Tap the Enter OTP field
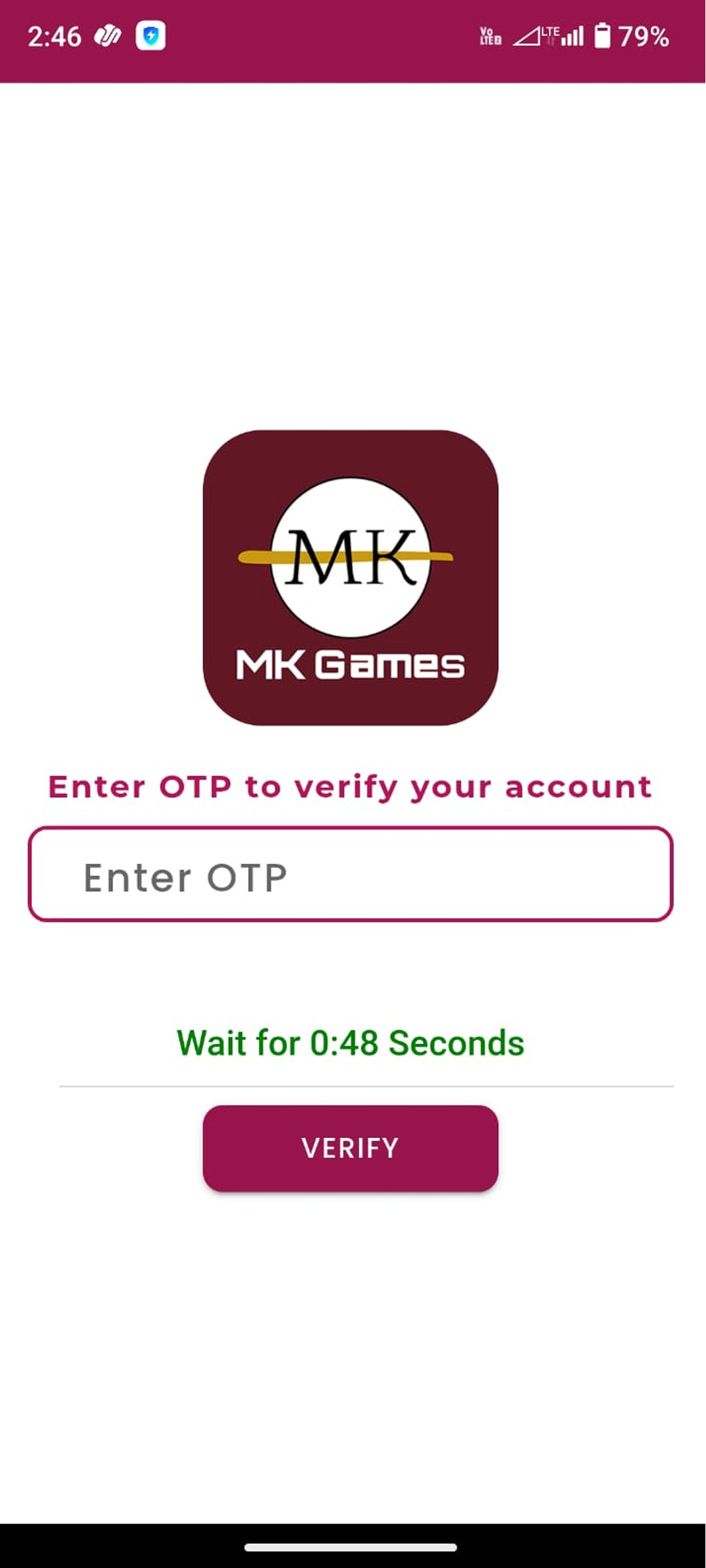Viewport: 706px width, 1568px height. 350,875
